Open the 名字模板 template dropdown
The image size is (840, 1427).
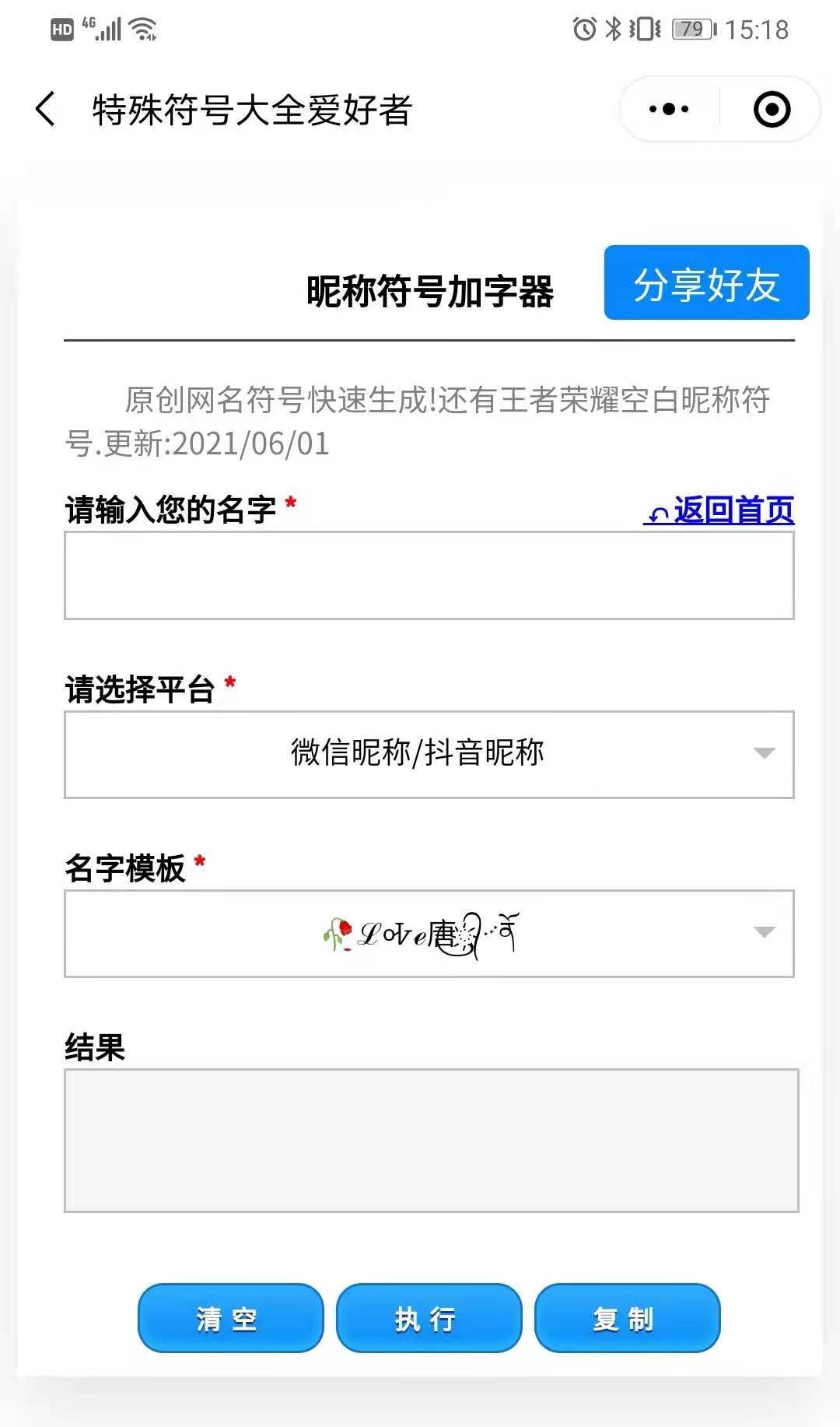[429, 933]
